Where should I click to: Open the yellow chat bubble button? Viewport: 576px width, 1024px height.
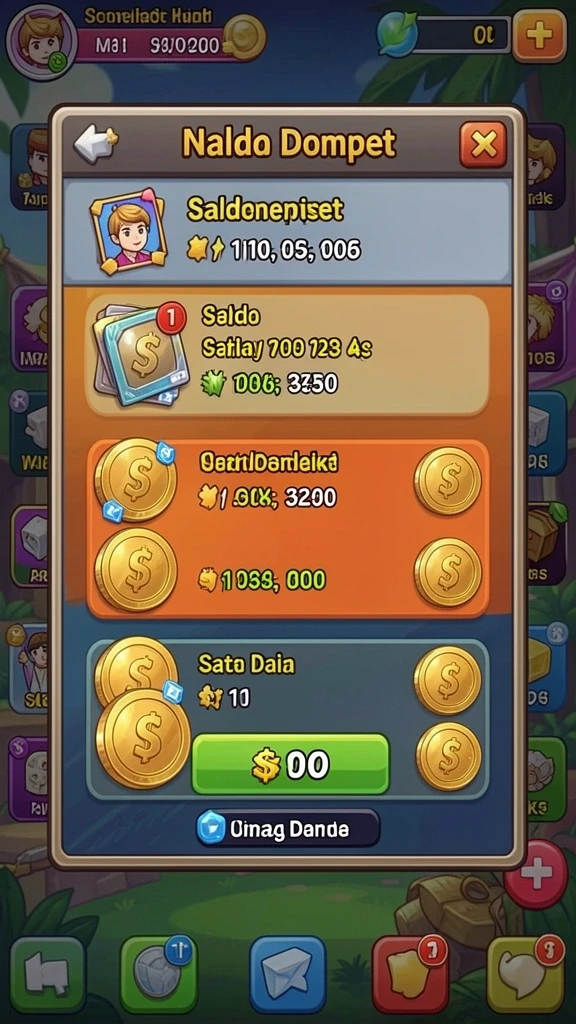pos(526,974)
